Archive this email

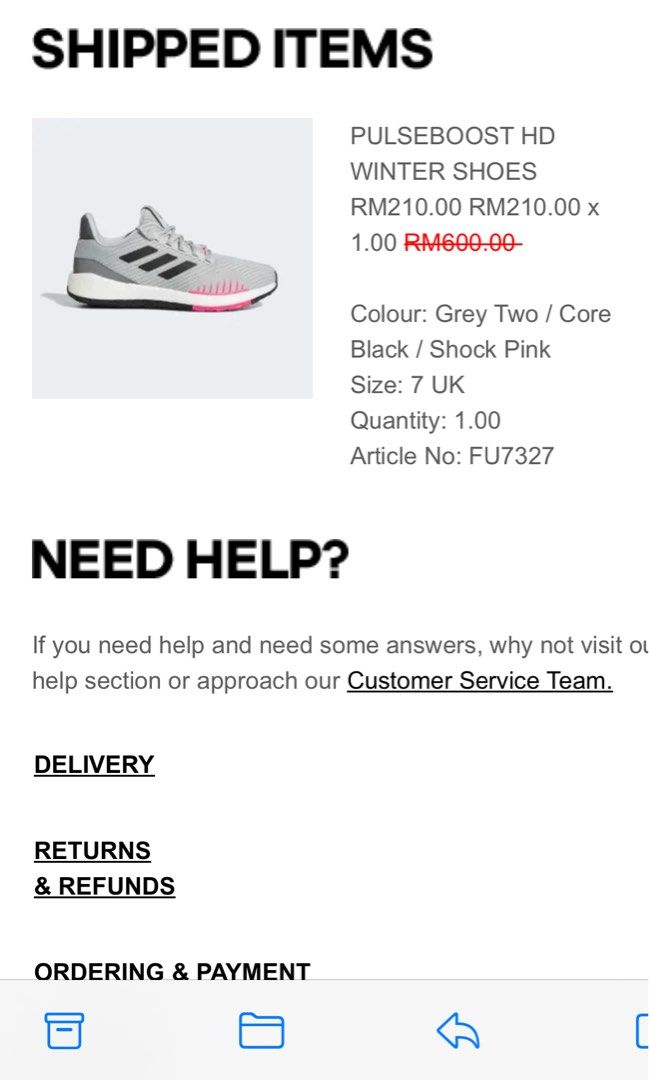[65, 1030]
